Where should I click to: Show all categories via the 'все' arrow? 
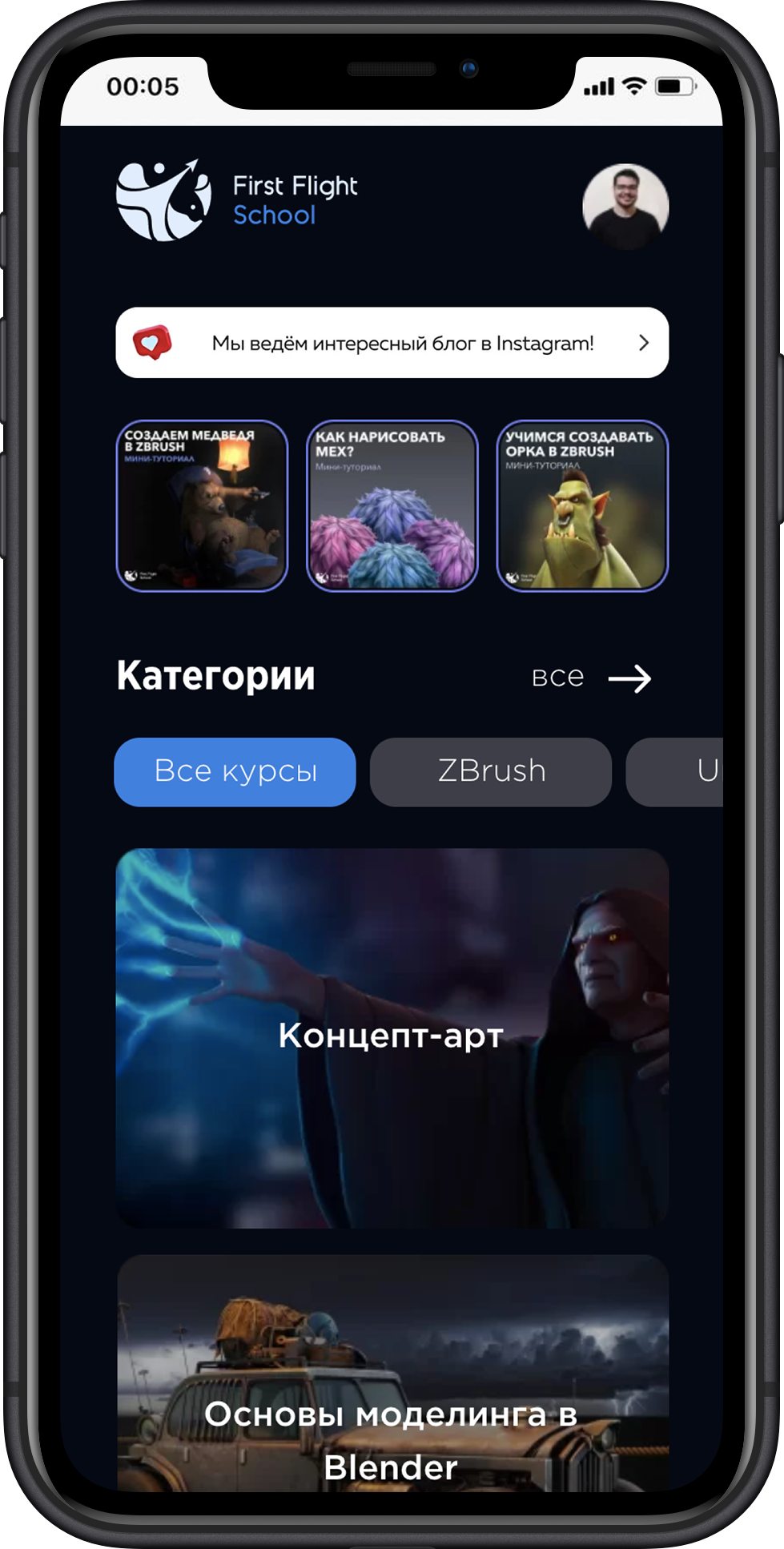tap(593, 678)
